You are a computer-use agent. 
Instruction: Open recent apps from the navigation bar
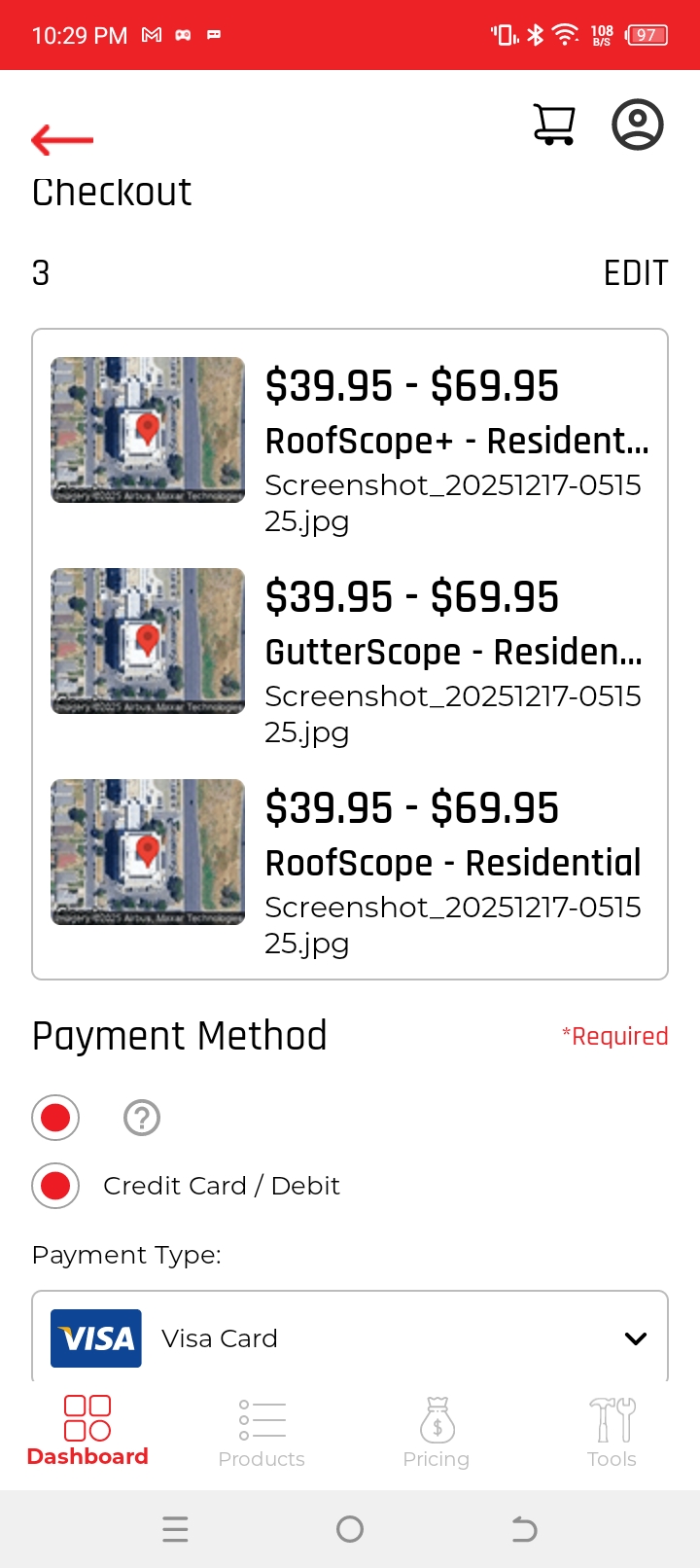175,1529
